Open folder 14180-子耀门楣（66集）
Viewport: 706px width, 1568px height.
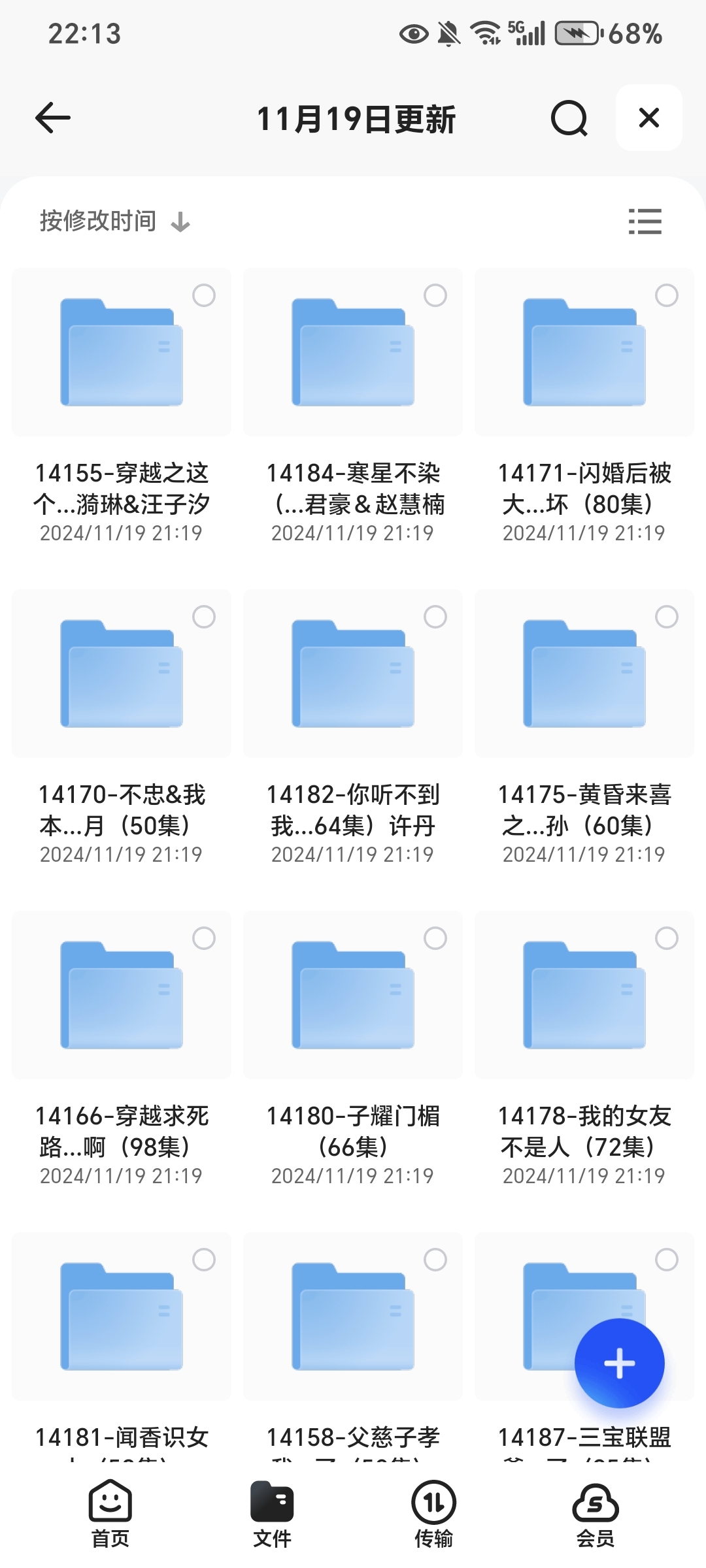353,996
